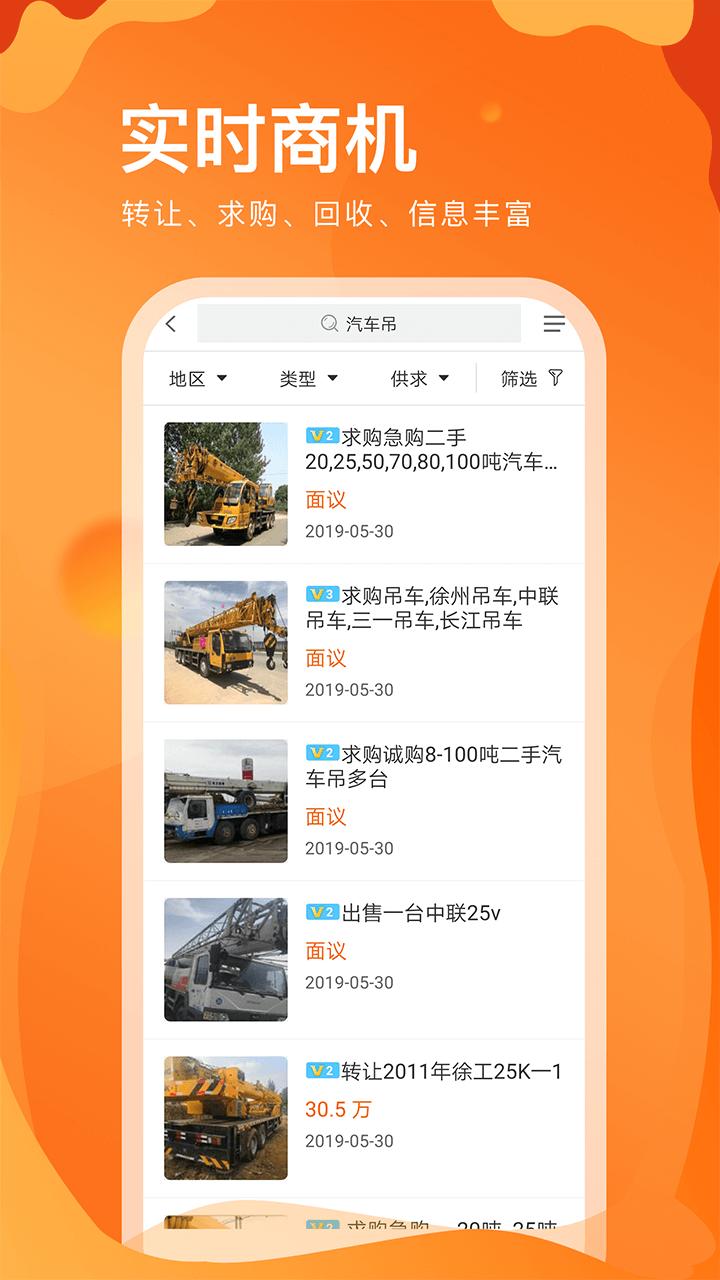720x1280 pixels.
Task: Open listing 求购急购二手汽车吊
Action: coord(430,450)
